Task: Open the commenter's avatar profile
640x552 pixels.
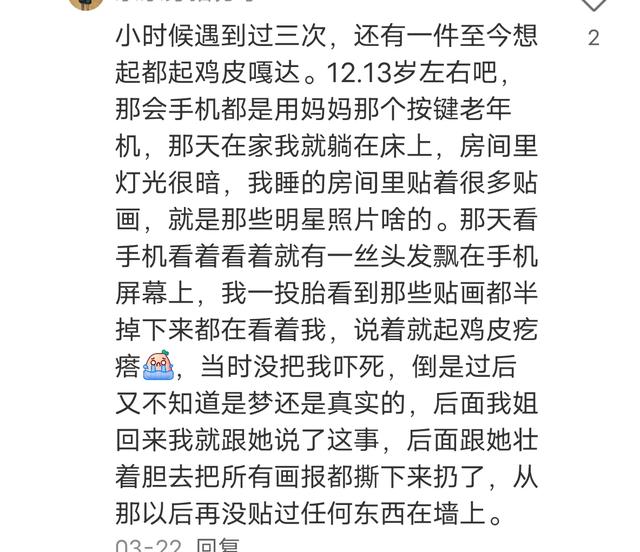Action: click(x=86, y=4)
